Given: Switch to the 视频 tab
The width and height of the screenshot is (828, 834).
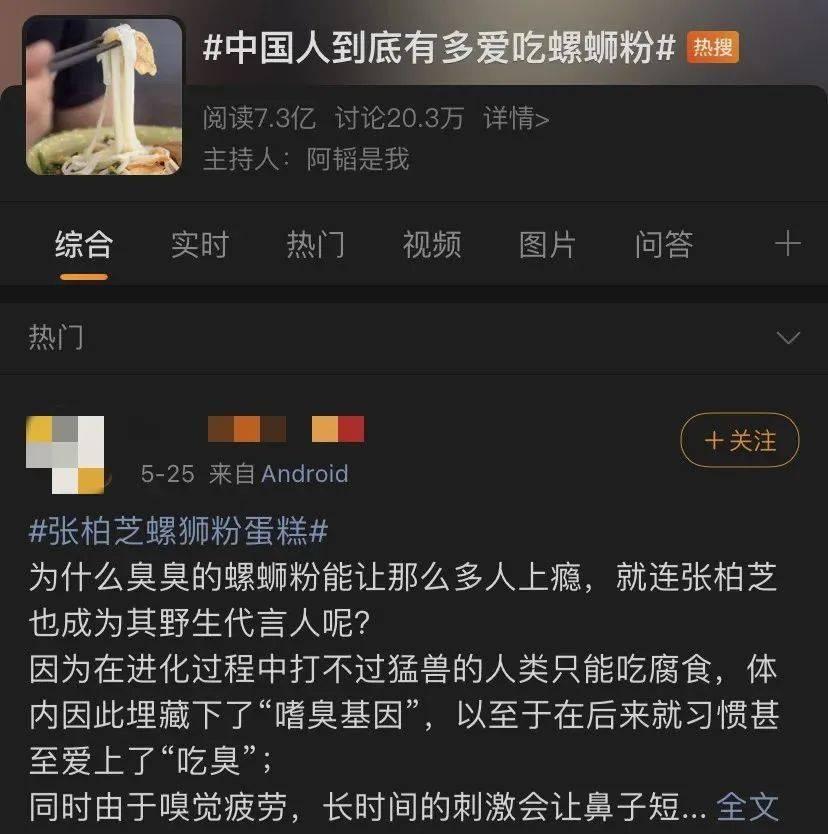Looking at the screenshot, I should (430, 244).
